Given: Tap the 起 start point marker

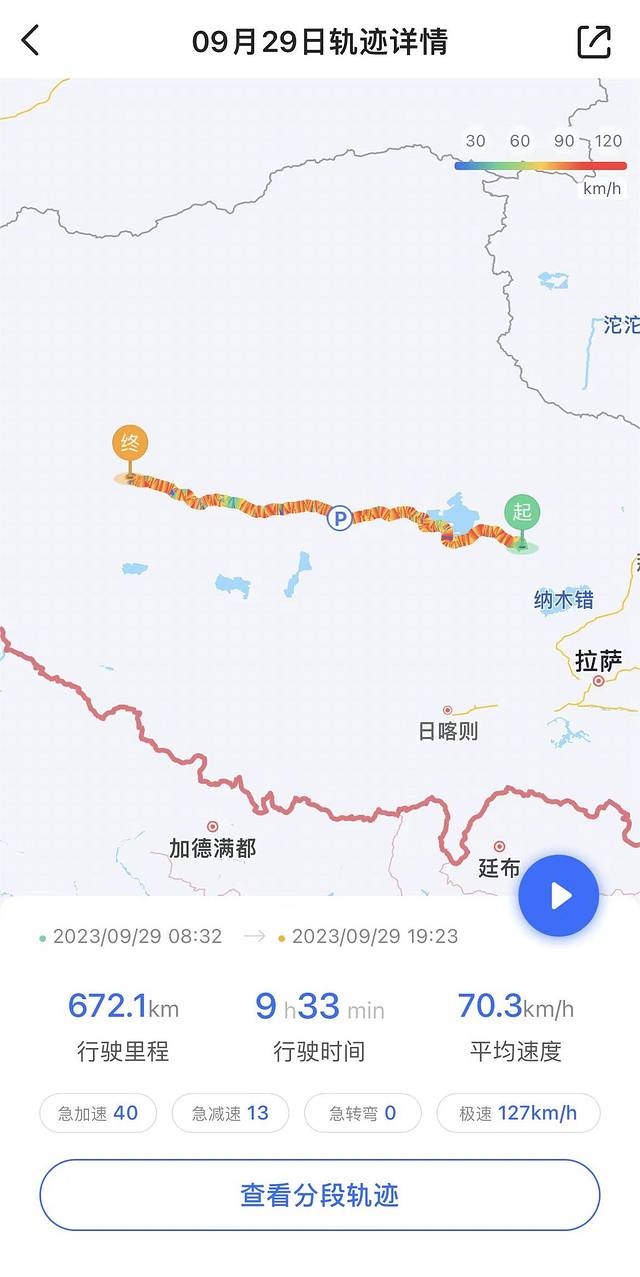Looking at the screenshot, I should click(521, 514).
